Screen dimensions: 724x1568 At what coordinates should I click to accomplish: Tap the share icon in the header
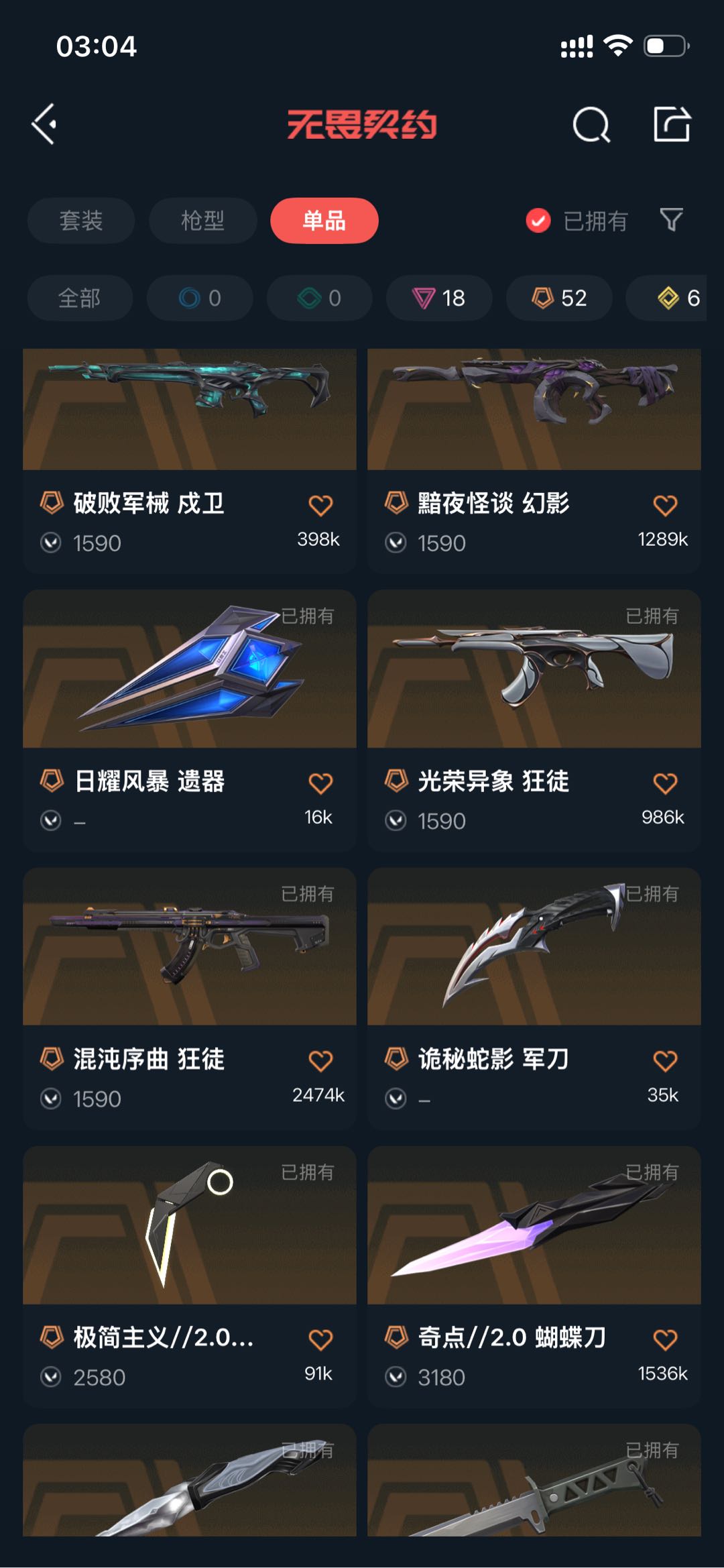tap(672, 124)
